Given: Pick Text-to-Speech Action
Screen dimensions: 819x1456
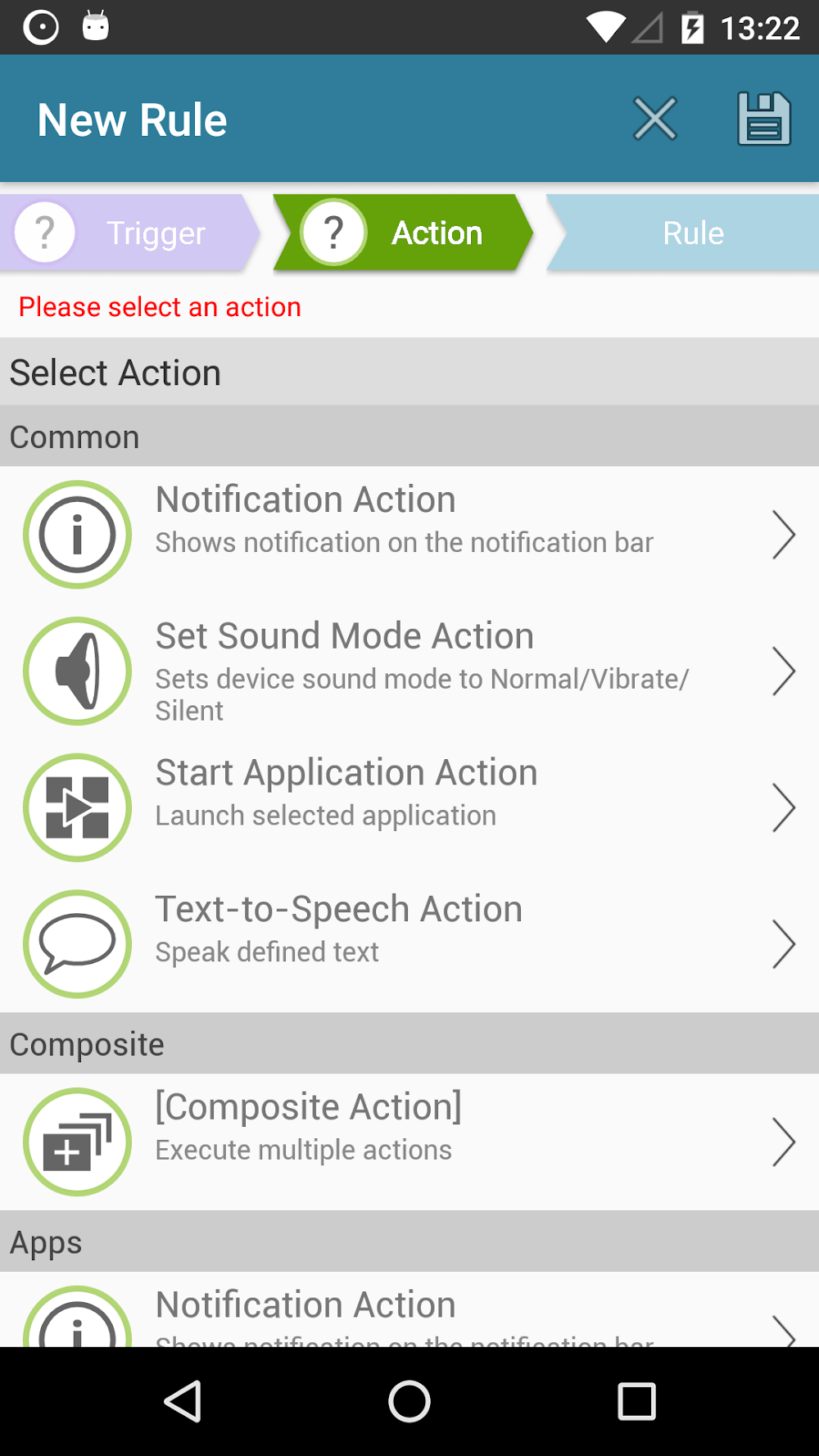Looking at the screenshot, I should [409, 943].
